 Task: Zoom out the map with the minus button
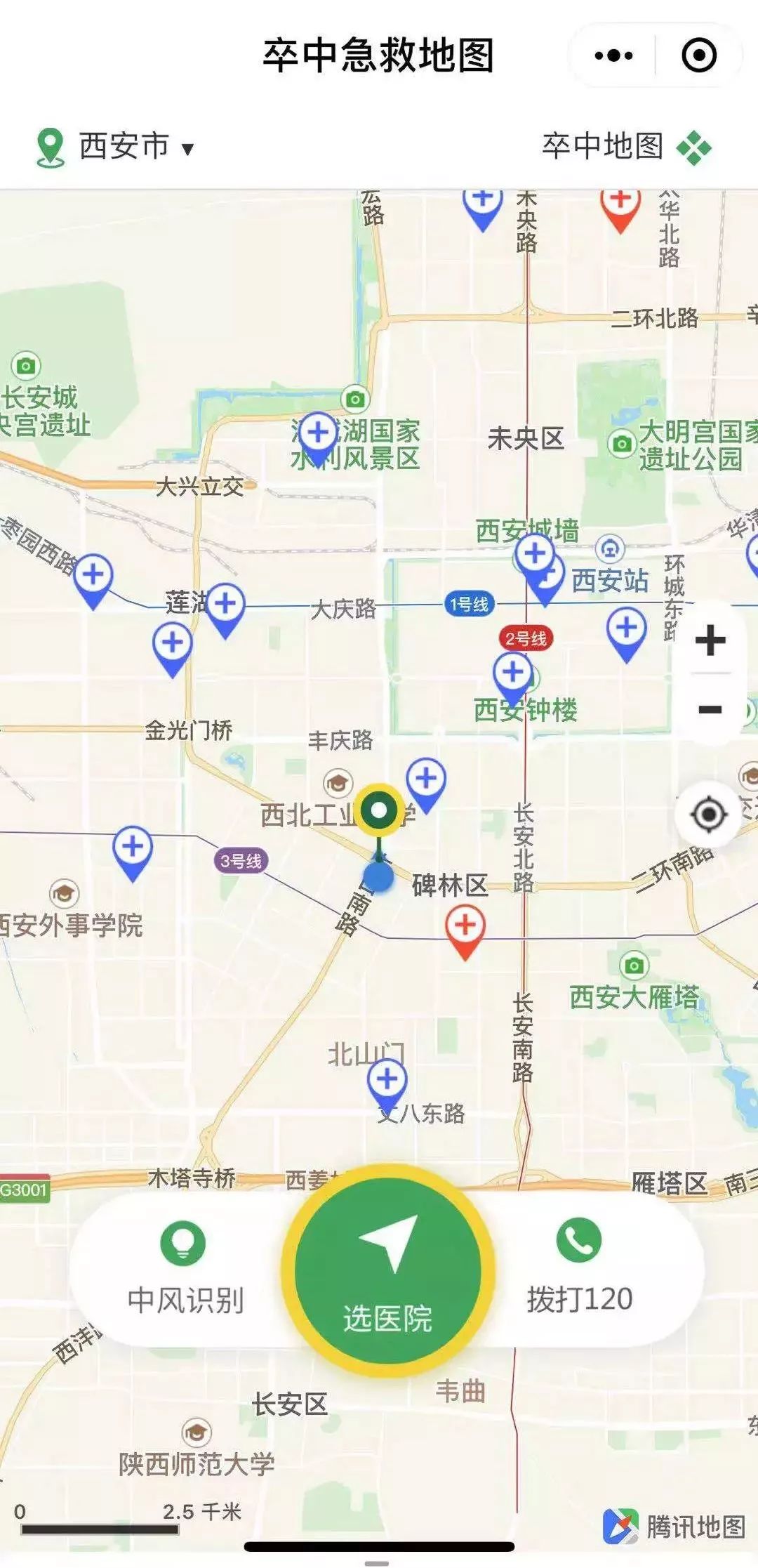tap(710, 709)
